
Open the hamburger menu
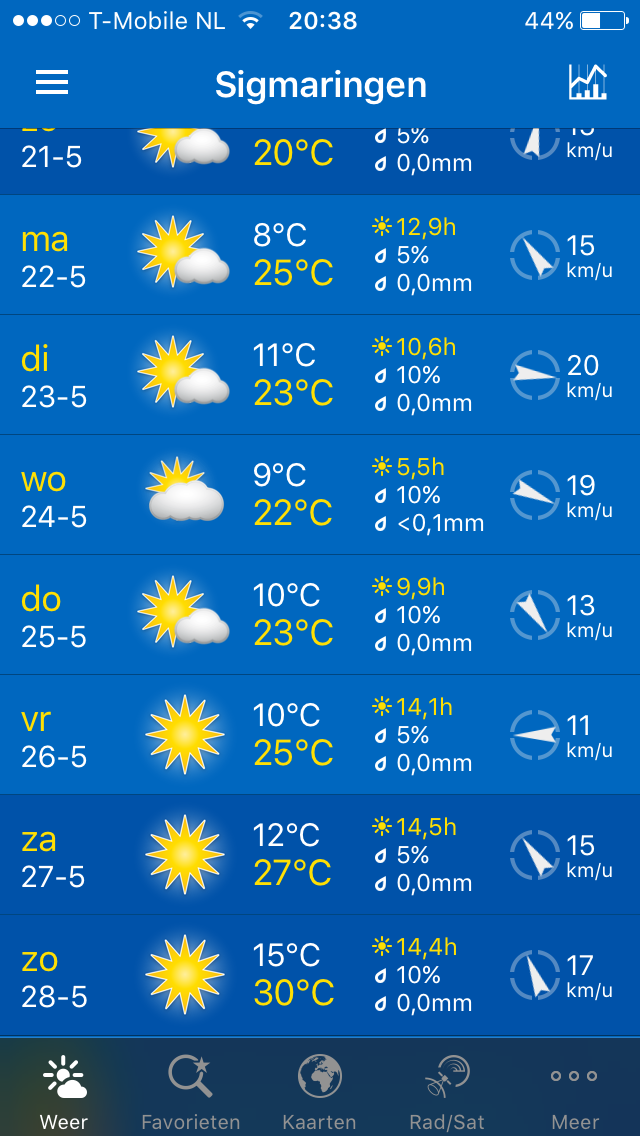[52, 83]
